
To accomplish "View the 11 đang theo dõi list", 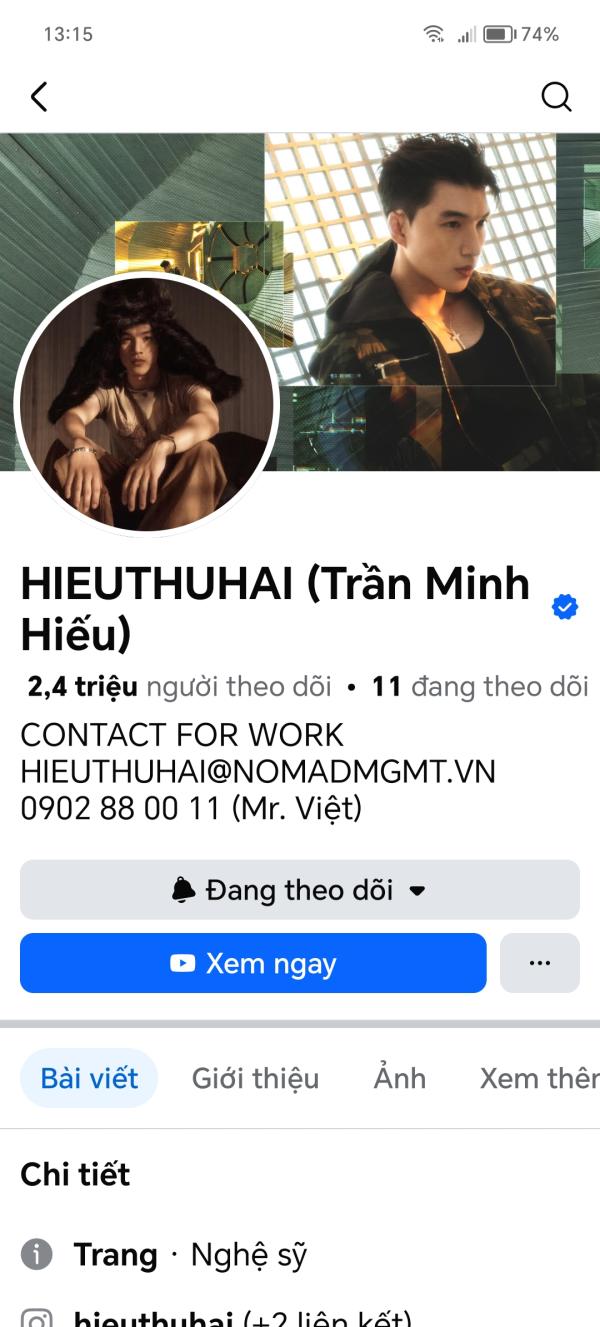I will [x=480, y=687].
